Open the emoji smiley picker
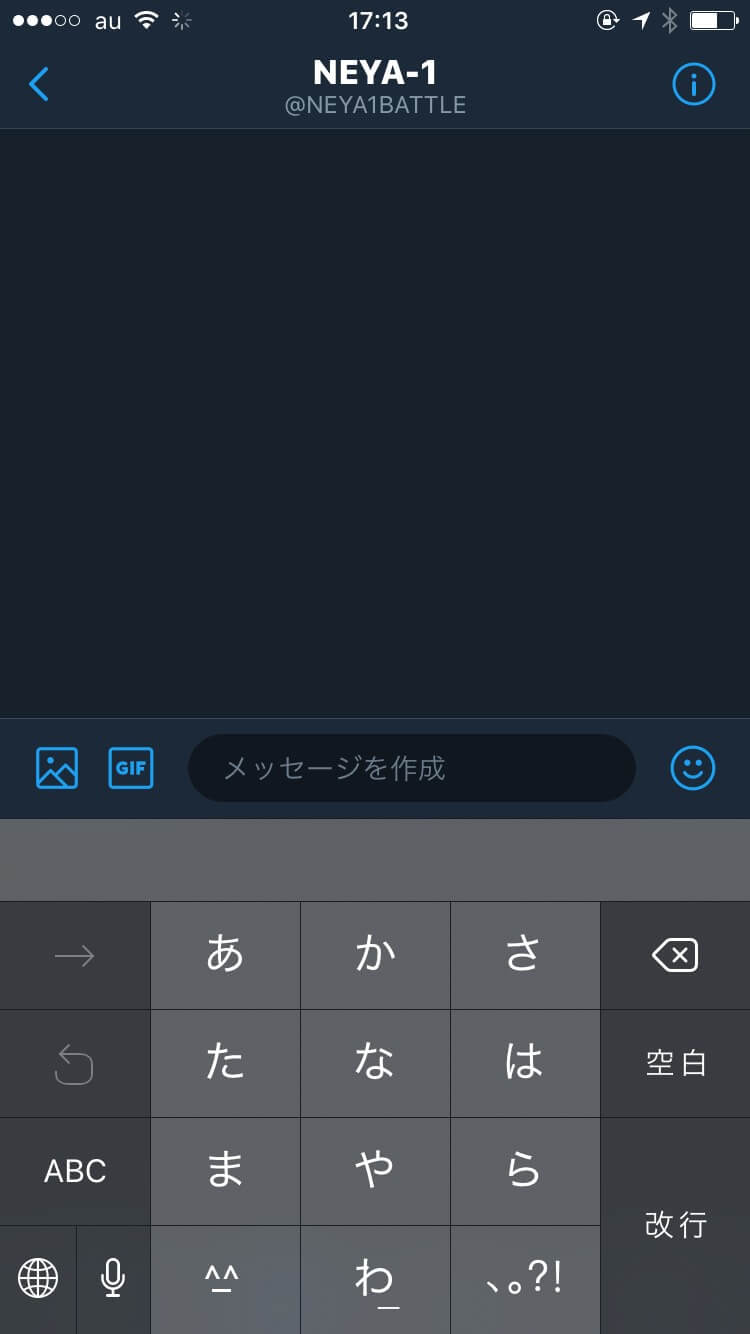 pyautogui.click(x=692, y=768)
